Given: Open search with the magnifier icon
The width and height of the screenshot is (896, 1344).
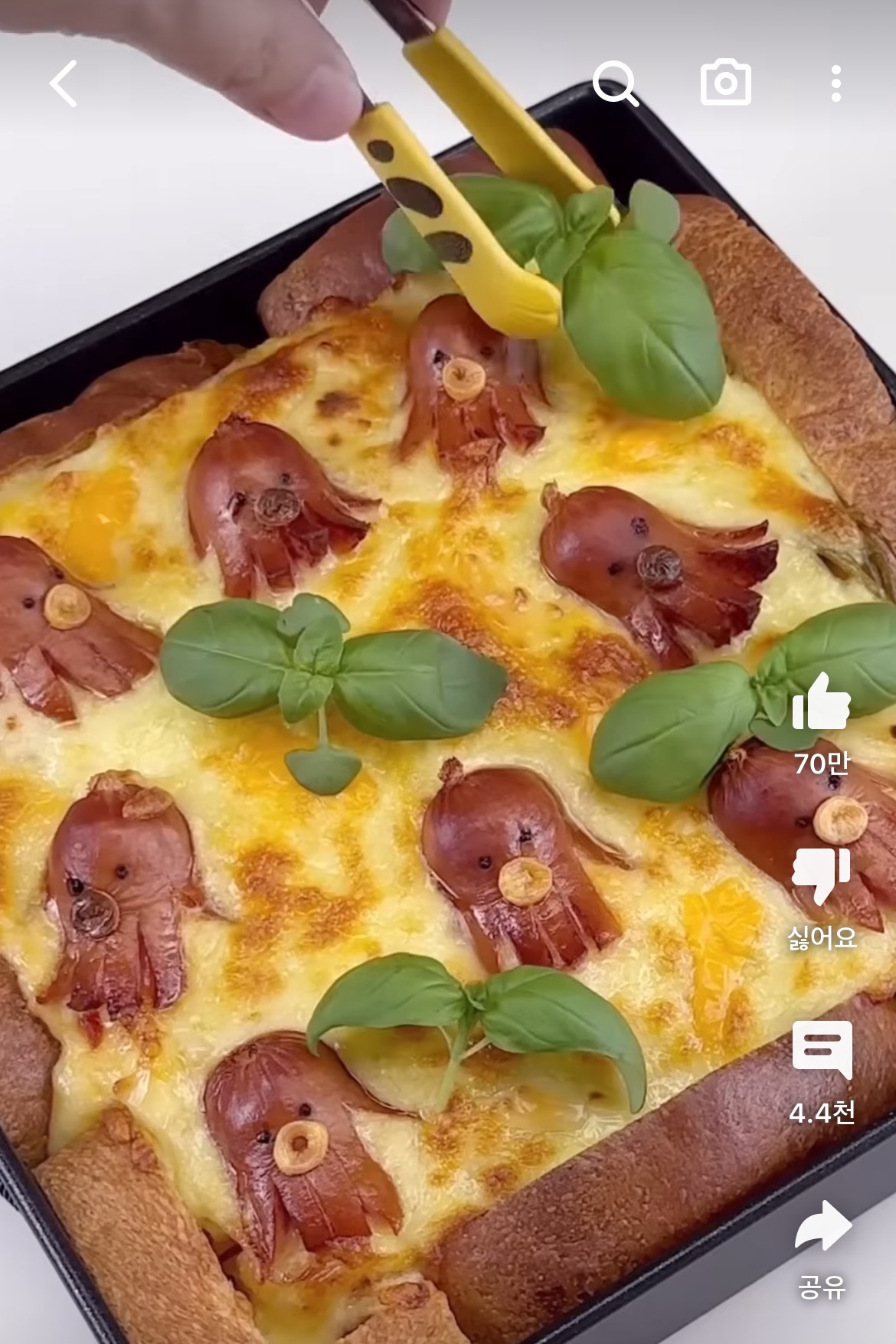Looking at the screenshot, I should tap(616, 83).
